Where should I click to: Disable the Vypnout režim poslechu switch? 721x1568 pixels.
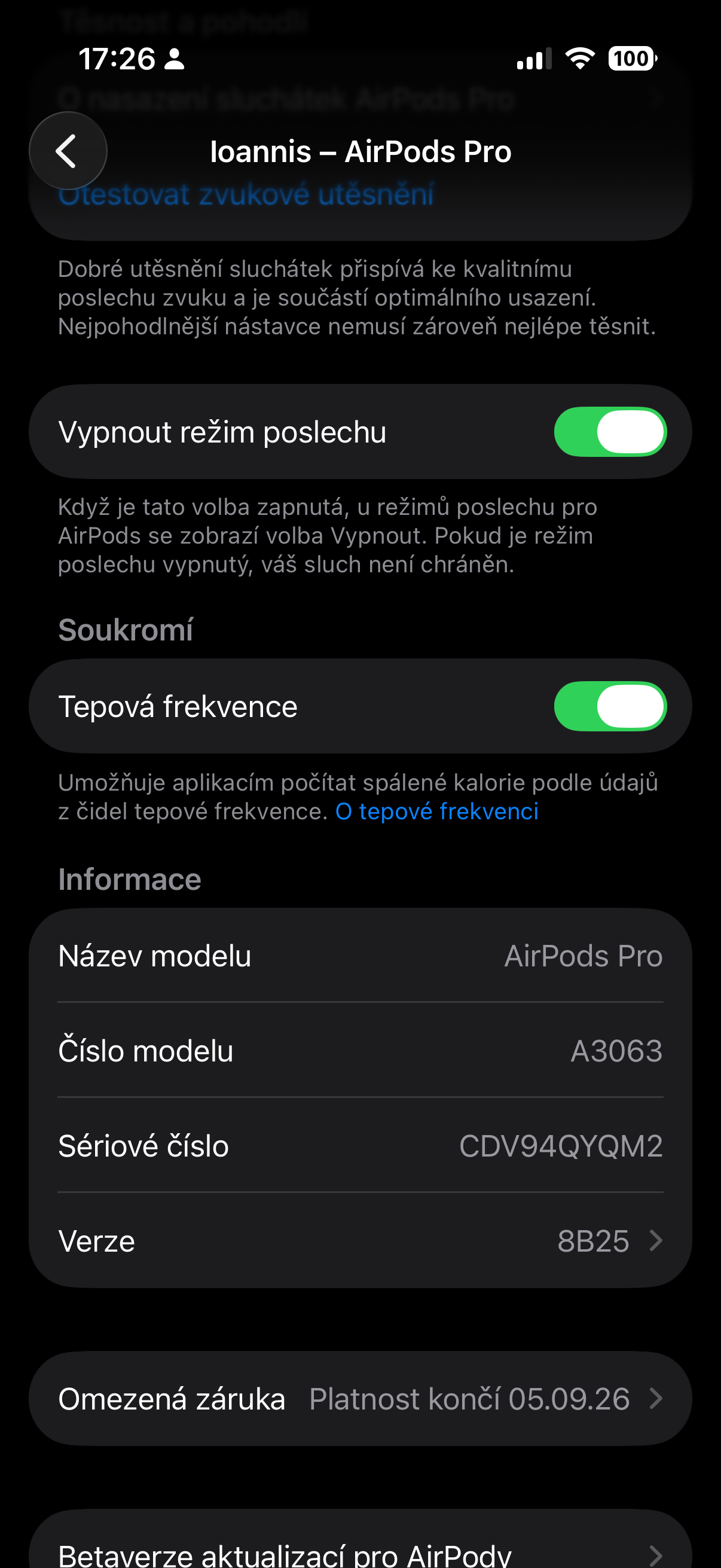coord(611,431)
